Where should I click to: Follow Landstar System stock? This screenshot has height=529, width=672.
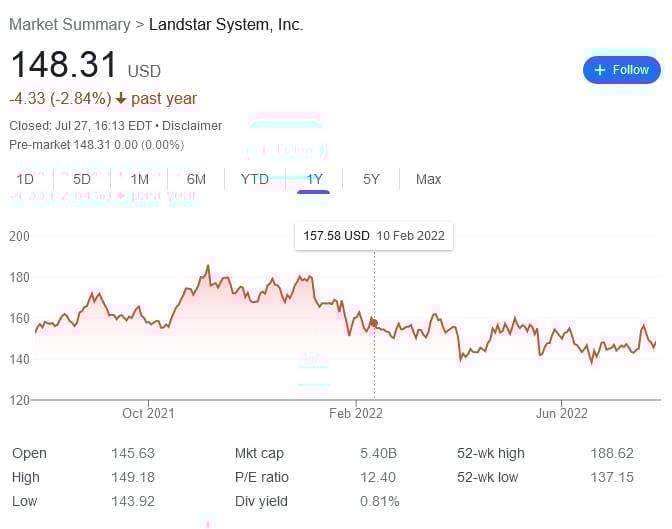(622, 70)
